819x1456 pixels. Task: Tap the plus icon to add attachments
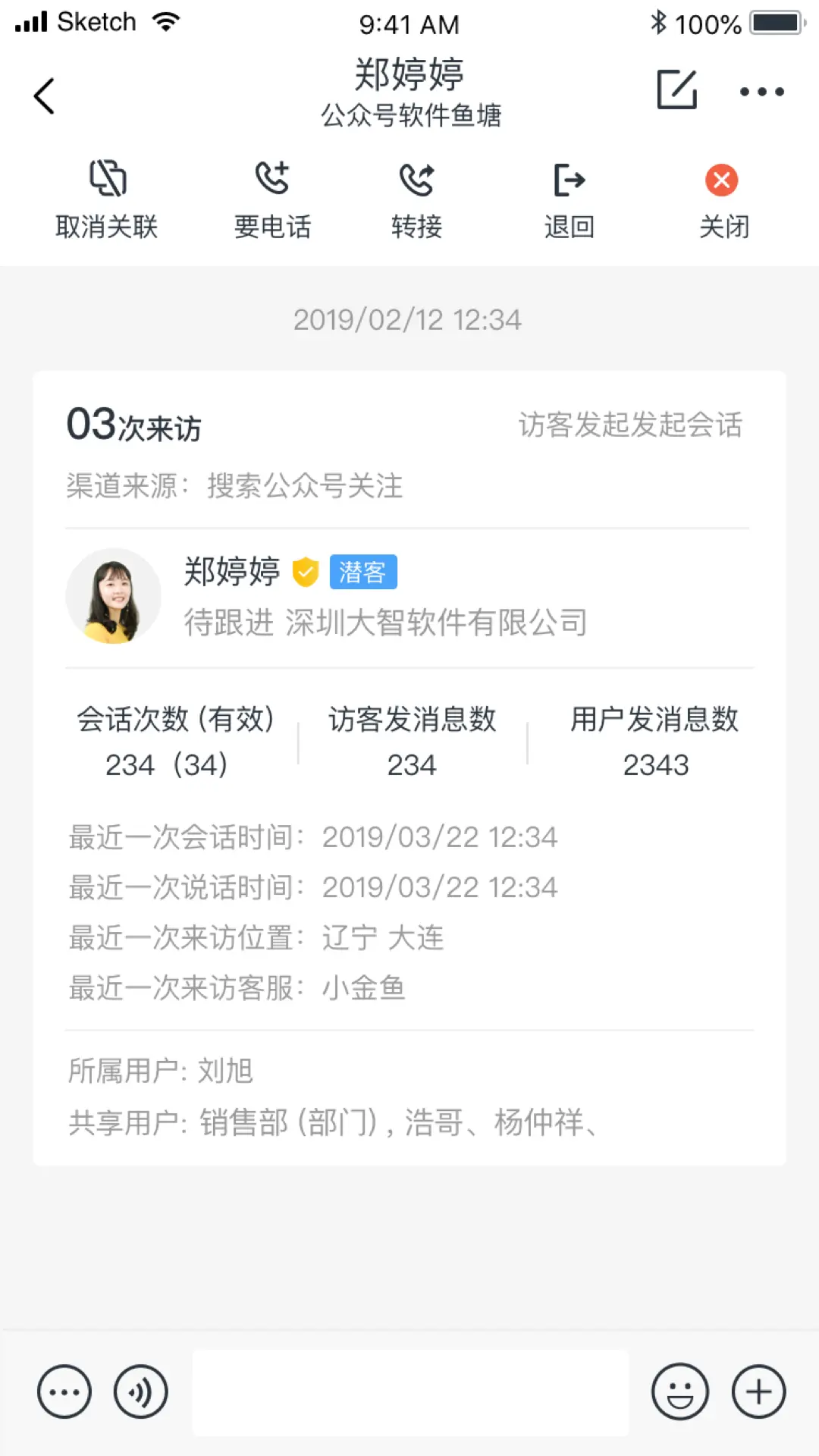click(x=757, y=1390)
